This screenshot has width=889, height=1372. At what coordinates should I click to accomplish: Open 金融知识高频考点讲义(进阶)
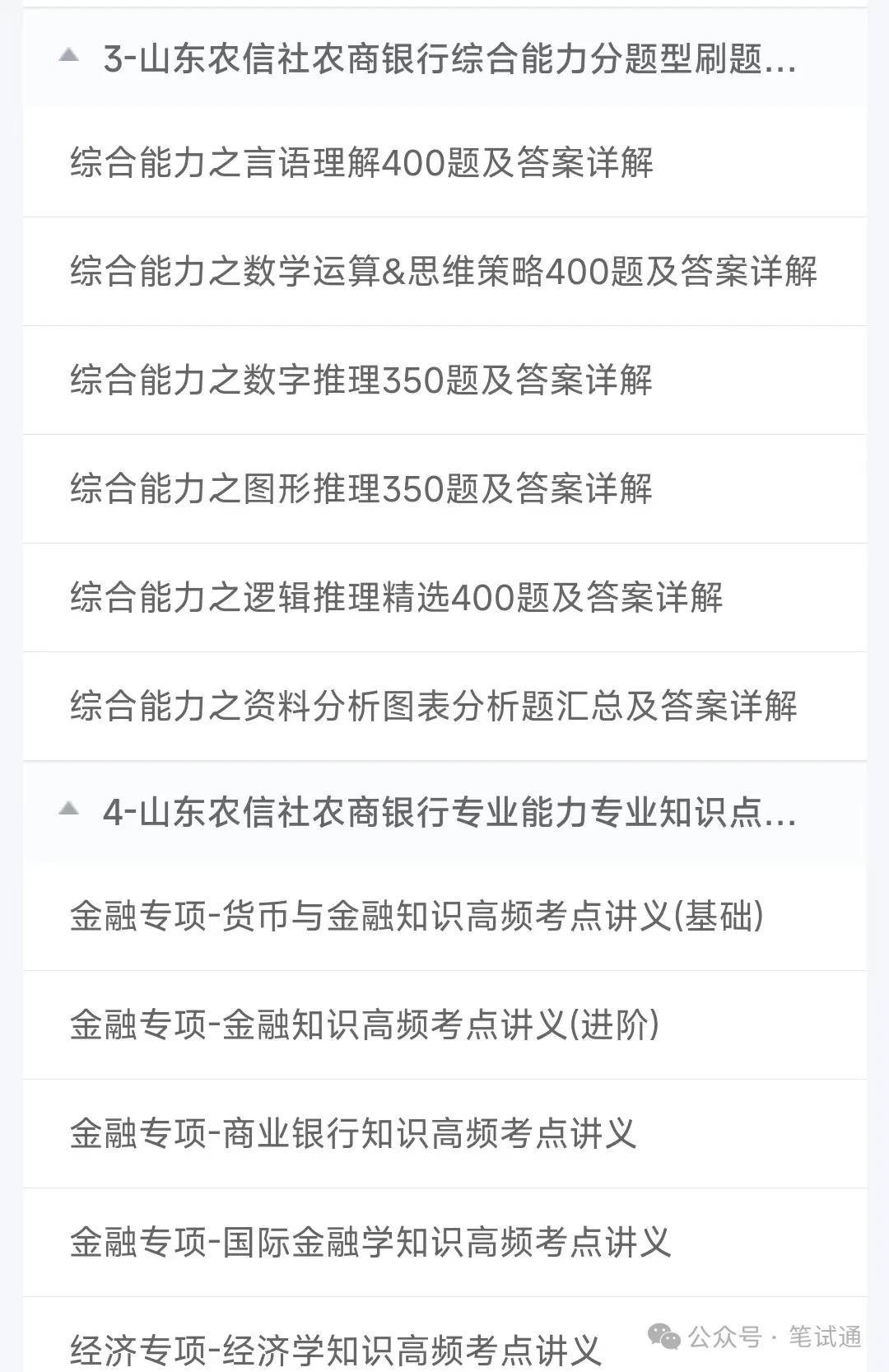pyautogui.click(x=444, y=1024)
